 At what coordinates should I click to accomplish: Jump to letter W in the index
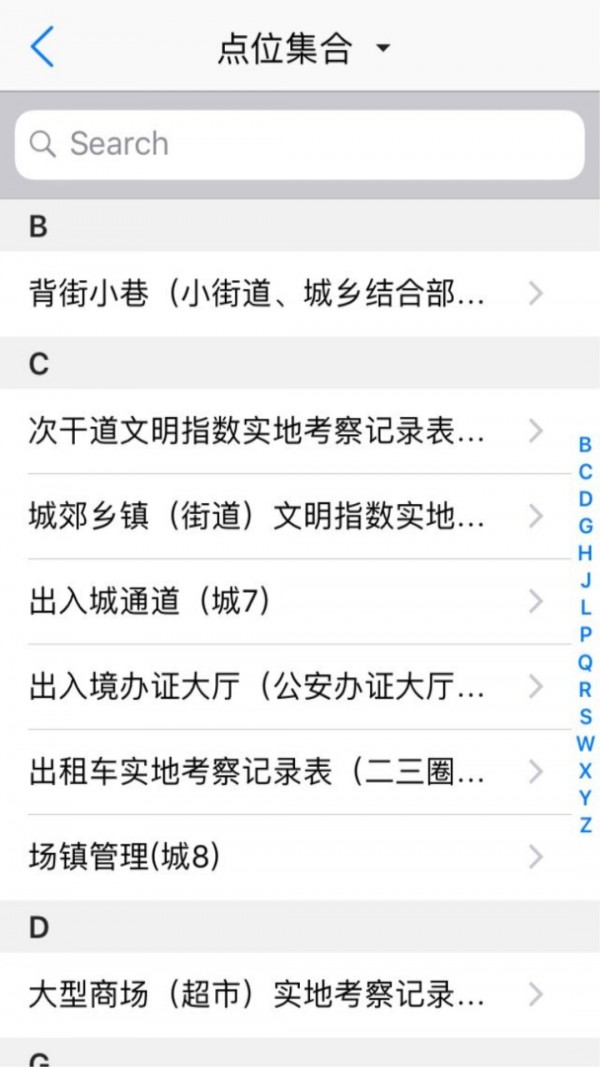(x=585, y=744)
